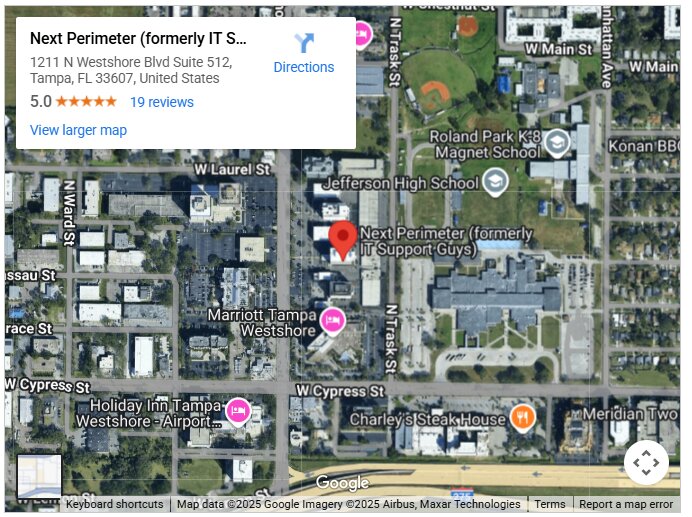Open Holiday Inn Tampa Westshore marker
692x517 pixels.
point(237,410)
